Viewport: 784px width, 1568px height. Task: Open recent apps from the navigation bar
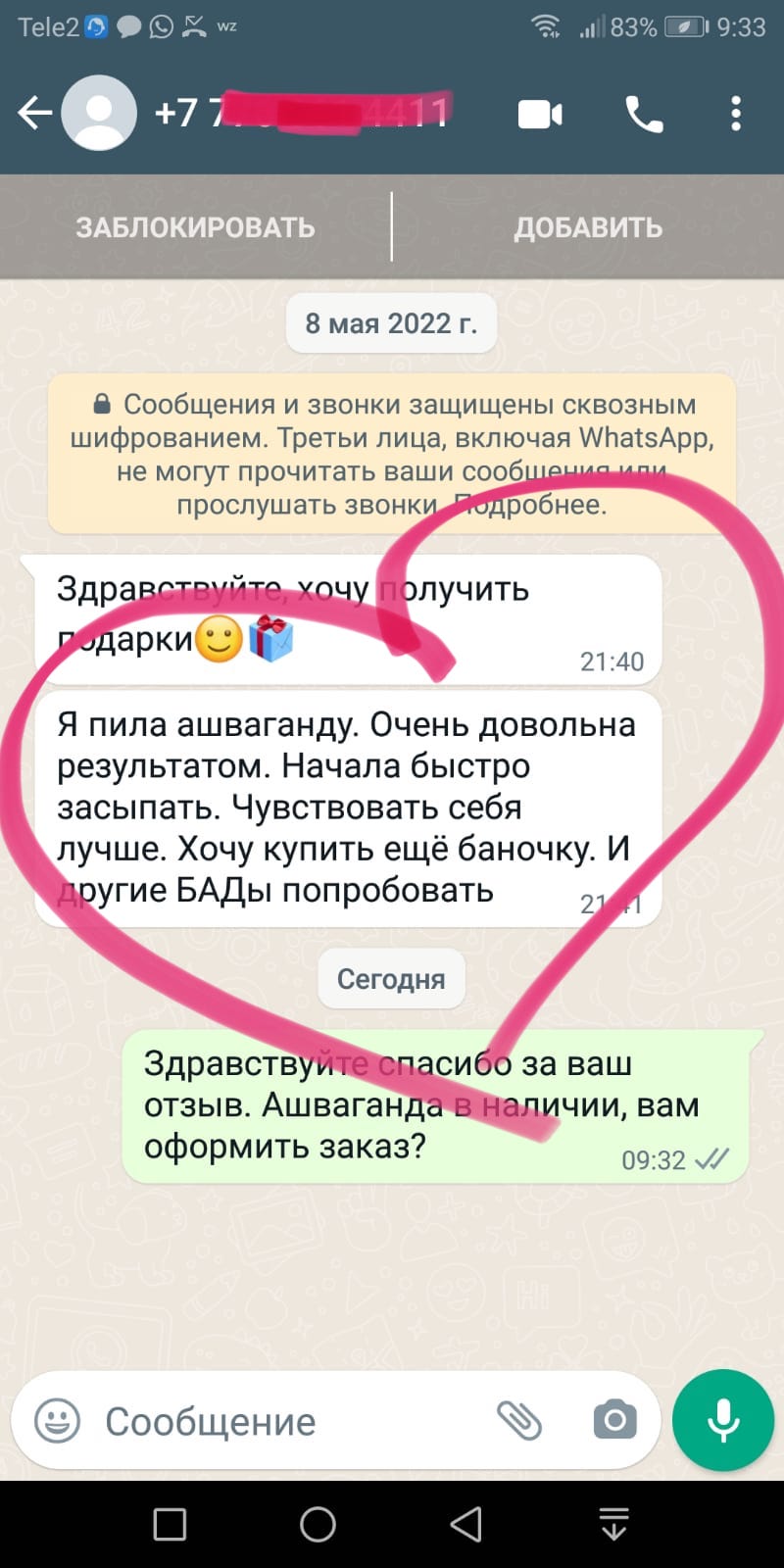point(171,1525)
